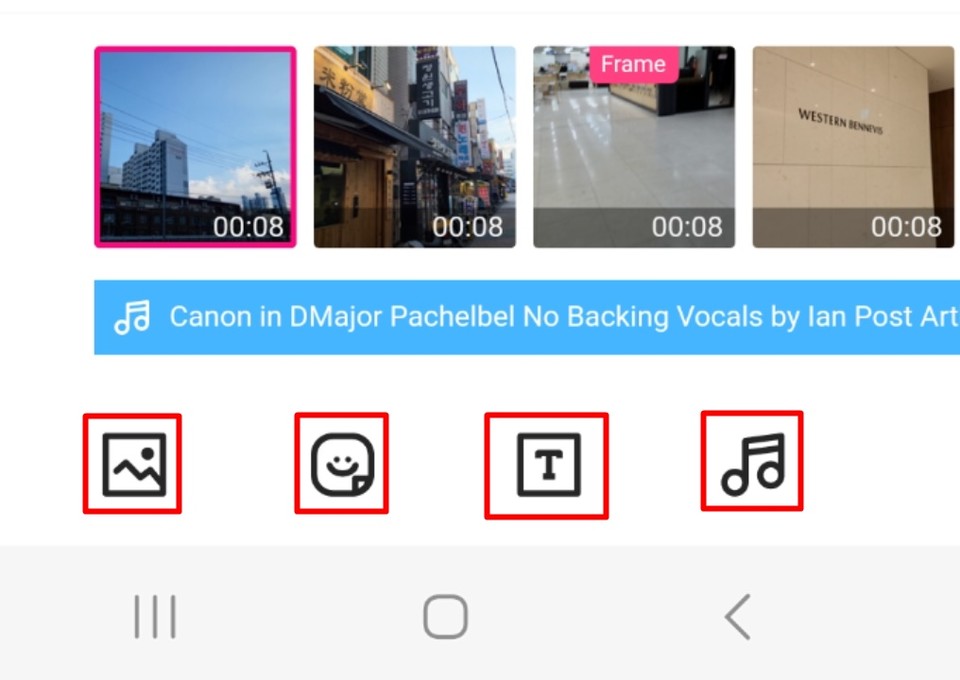The image size is (960, 680).
Task: Open the Canon in DMajor music track
Action: click(527, 318)
